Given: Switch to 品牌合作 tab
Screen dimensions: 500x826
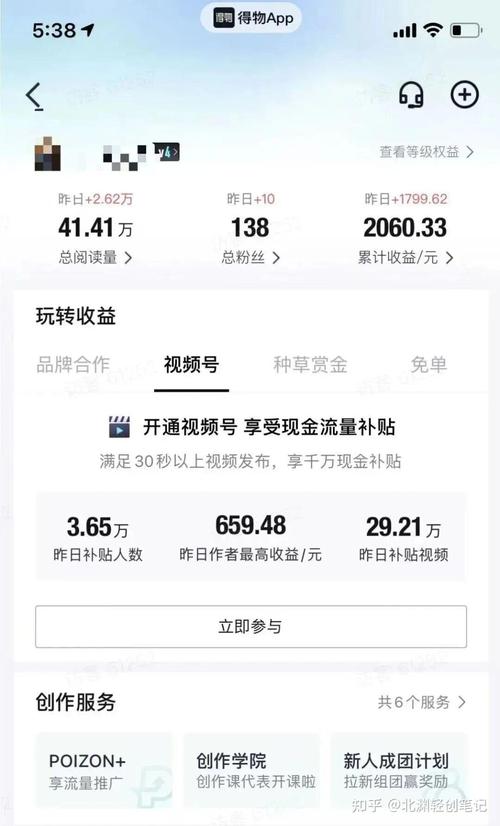Looking at the screenshot, I should (x=73, y=365).
